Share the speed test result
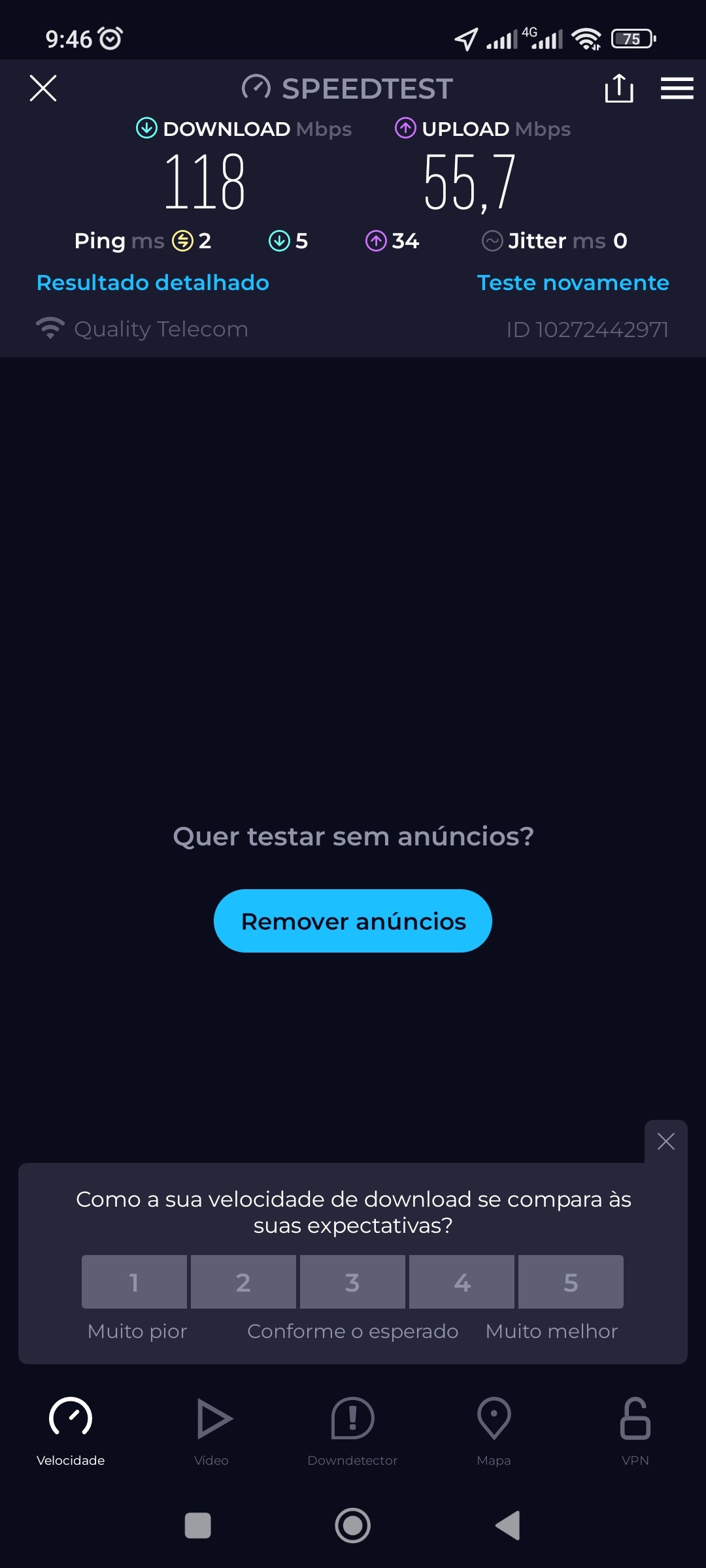706x1568 pixels. pos(618,88)
